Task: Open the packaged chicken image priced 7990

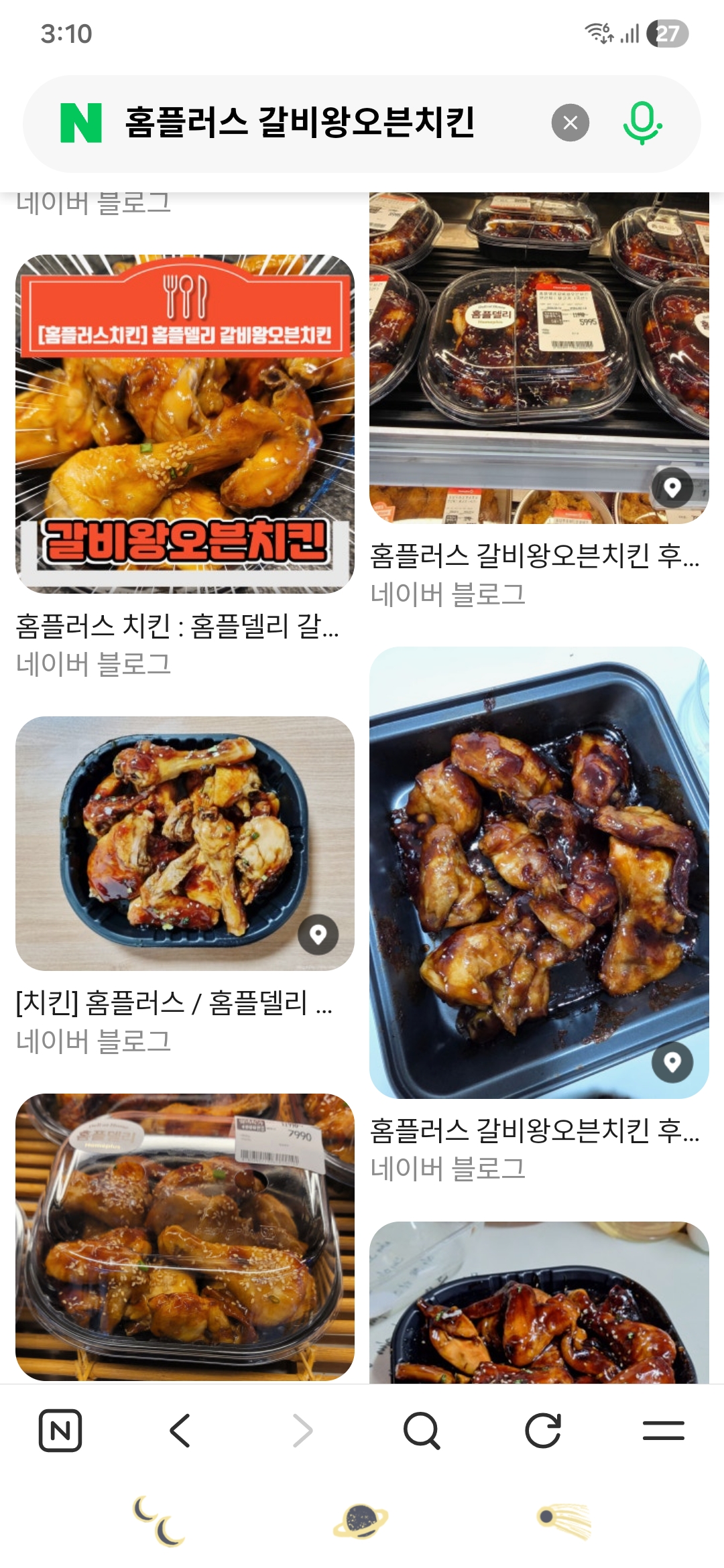Action: coord(185,1237)
